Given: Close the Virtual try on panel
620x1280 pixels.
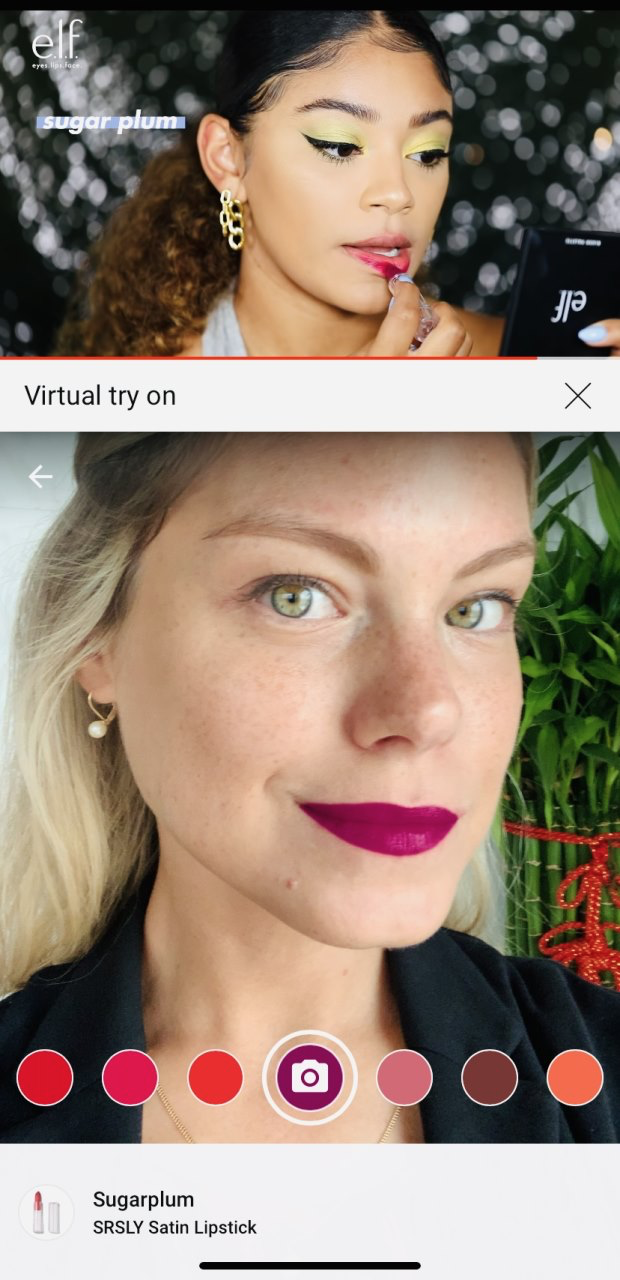Looking at the screenshot, I should coord(577,396).
